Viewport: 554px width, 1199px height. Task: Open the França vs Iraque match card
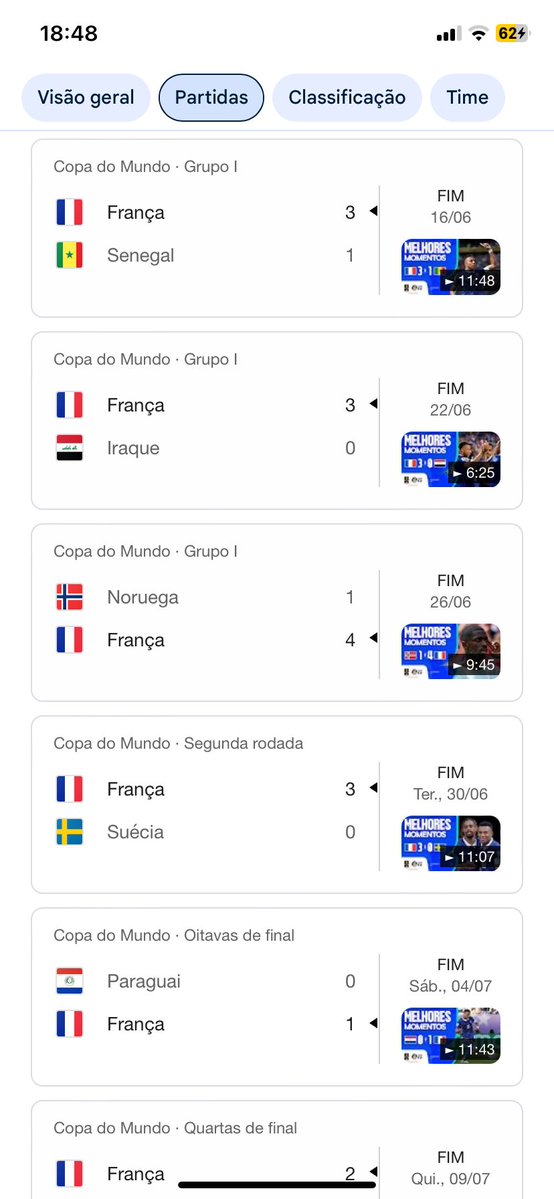pos(277,421)
